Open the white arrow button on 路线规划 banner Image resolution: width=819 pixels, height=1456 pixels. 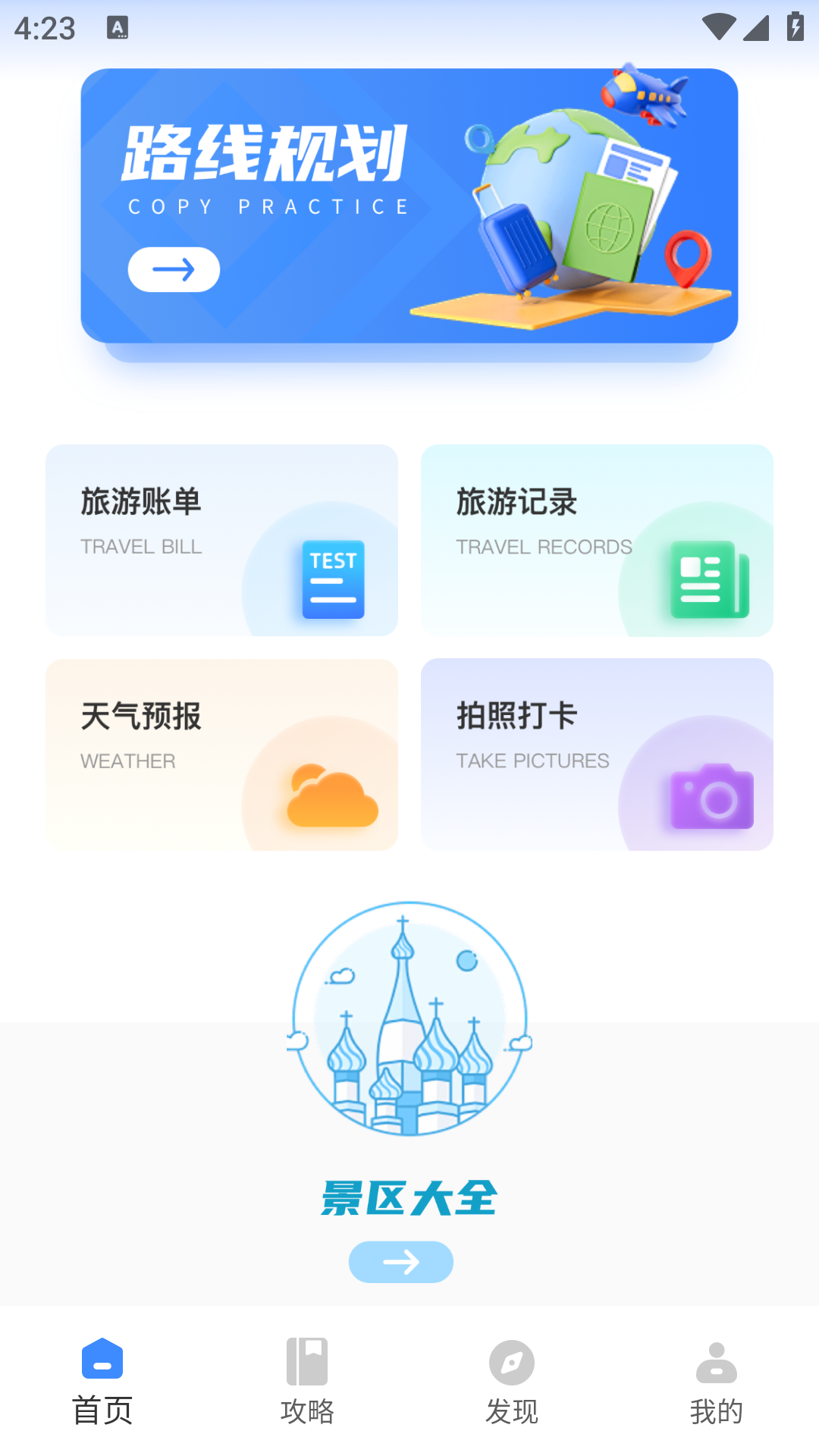pyautogui.click(x=174, y=269)
